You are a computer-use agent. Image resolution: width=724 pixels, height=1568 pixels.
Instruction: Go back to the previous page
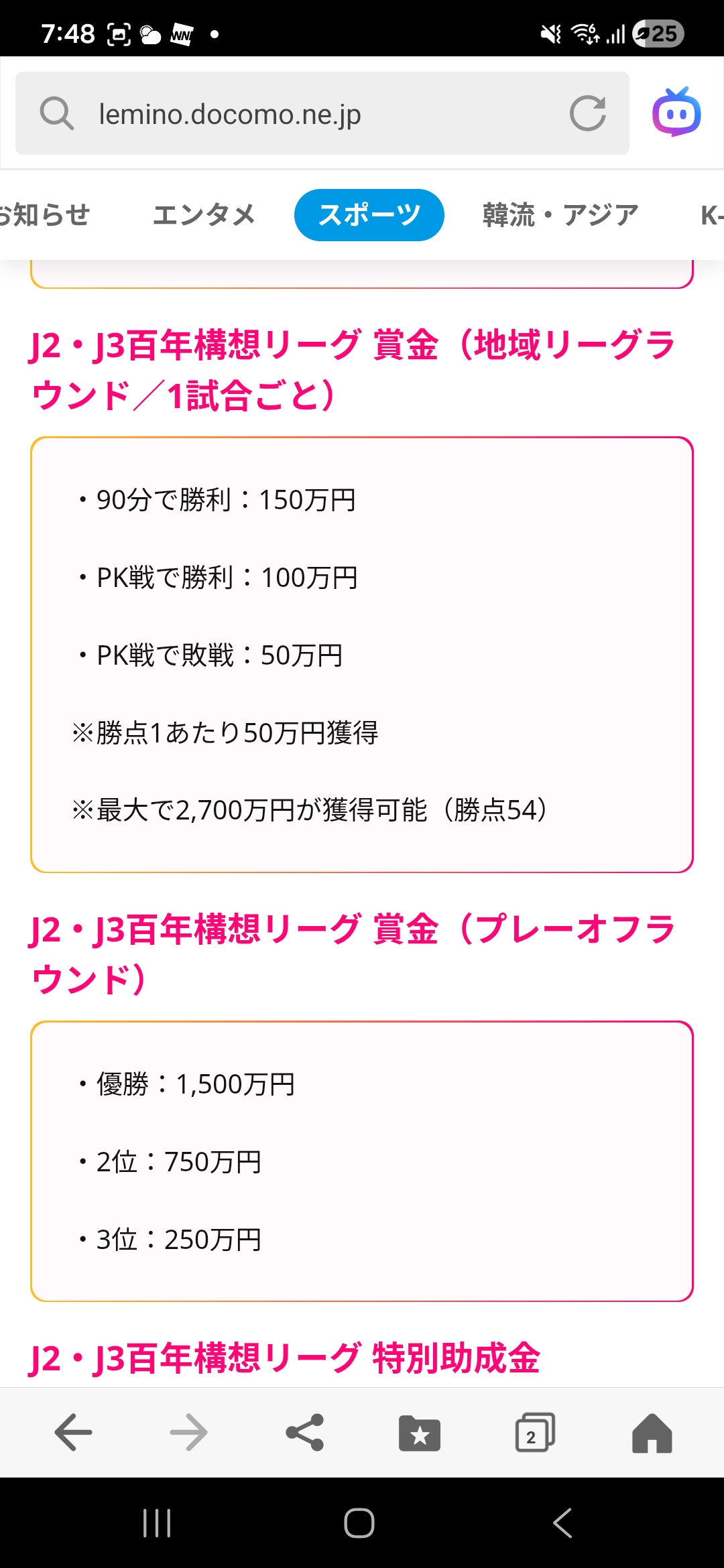click(73, 1432)
